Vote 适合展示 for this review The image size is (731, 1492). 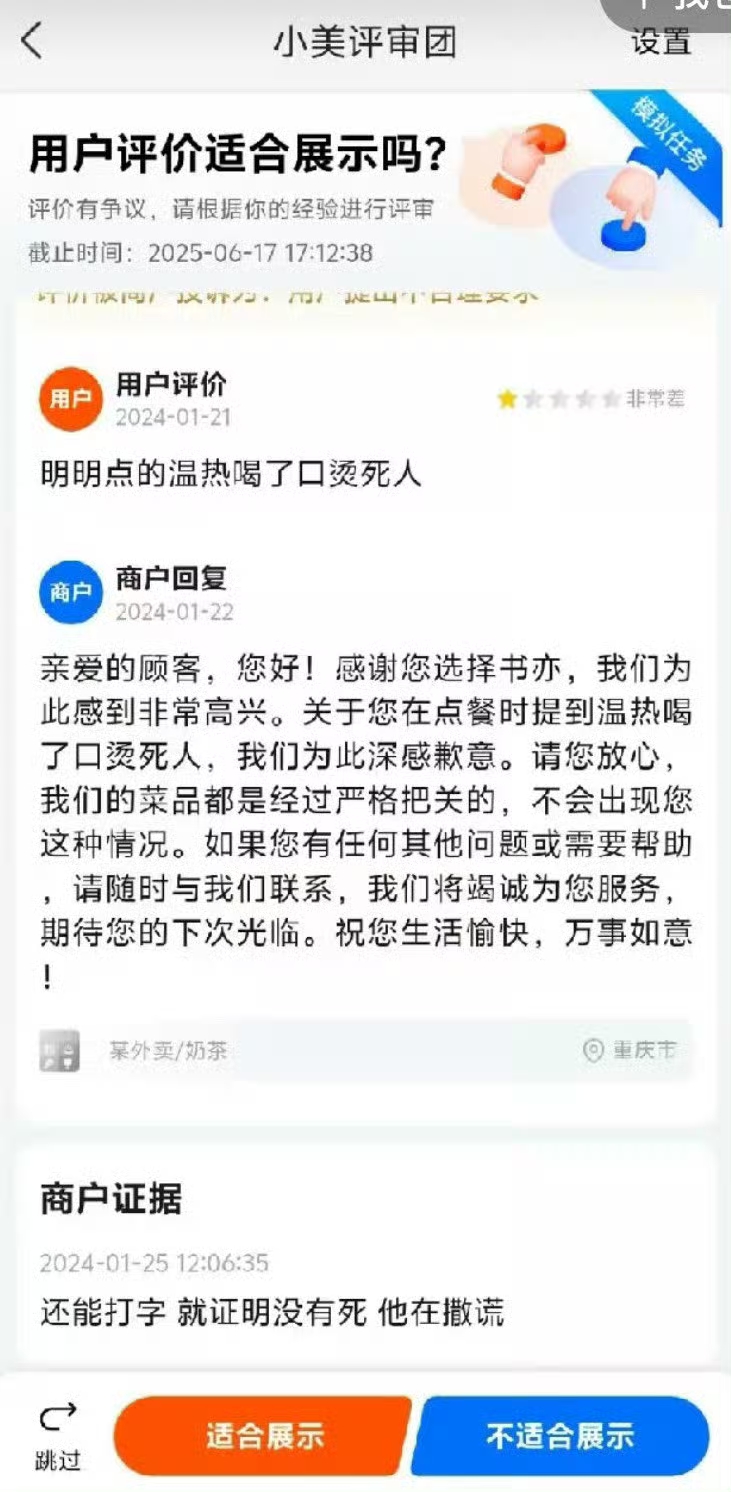264,1436
